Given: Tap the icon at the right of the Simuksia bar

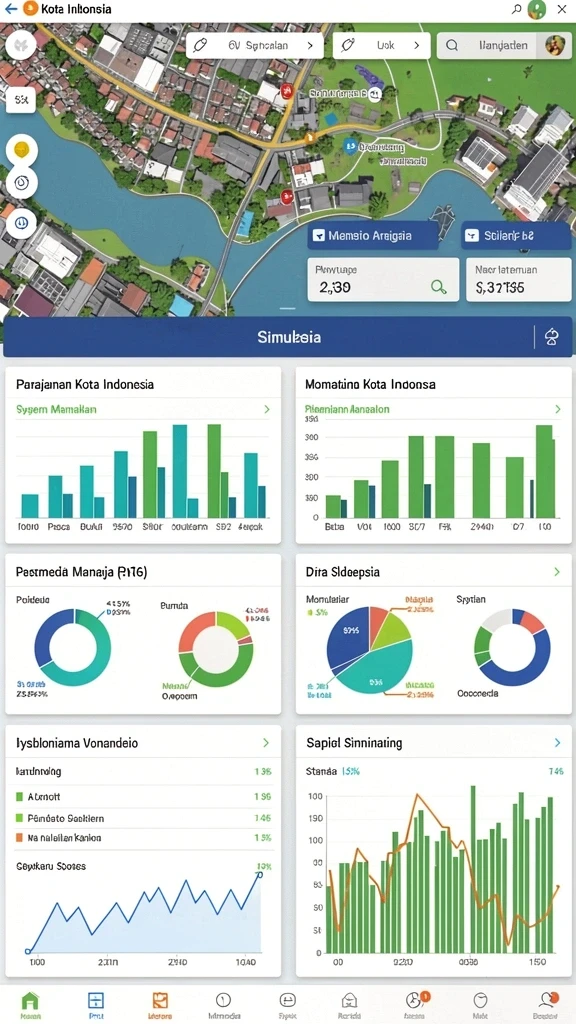Looking at the screenshot, I should pos(552,337).
